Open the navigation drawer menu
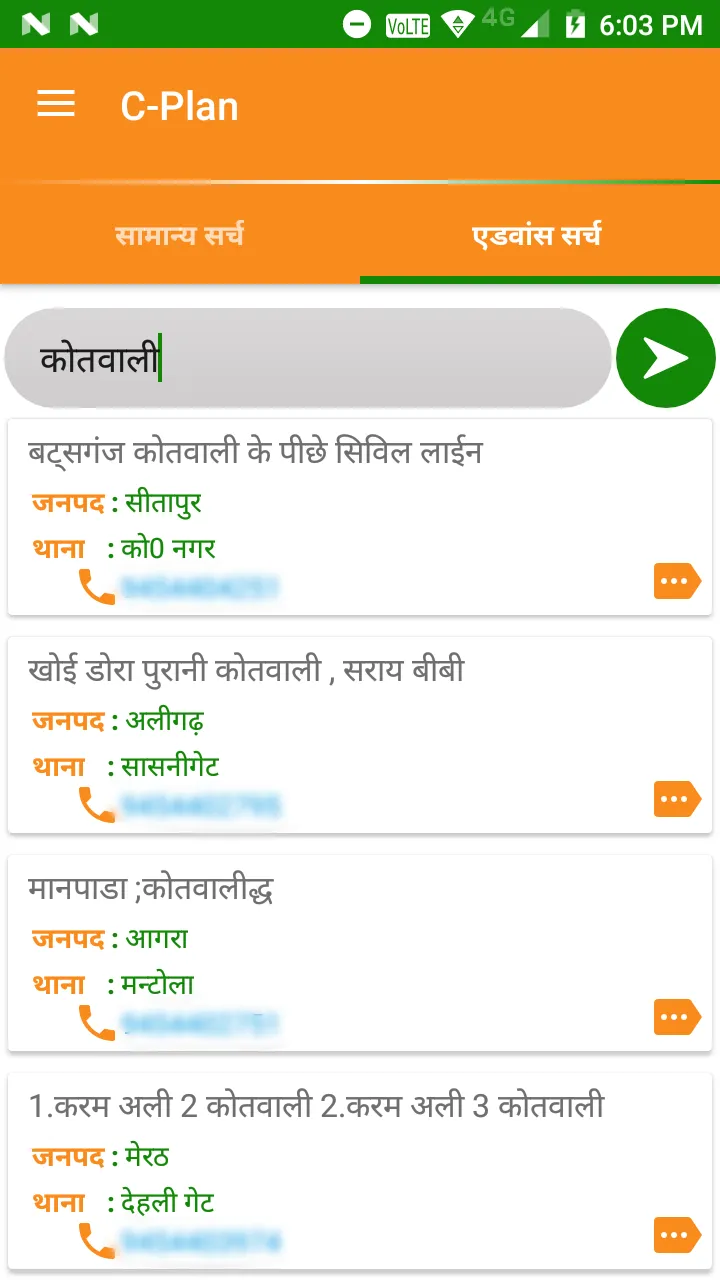This screenshot has width=720, height=1280. [x=55, y=105]
